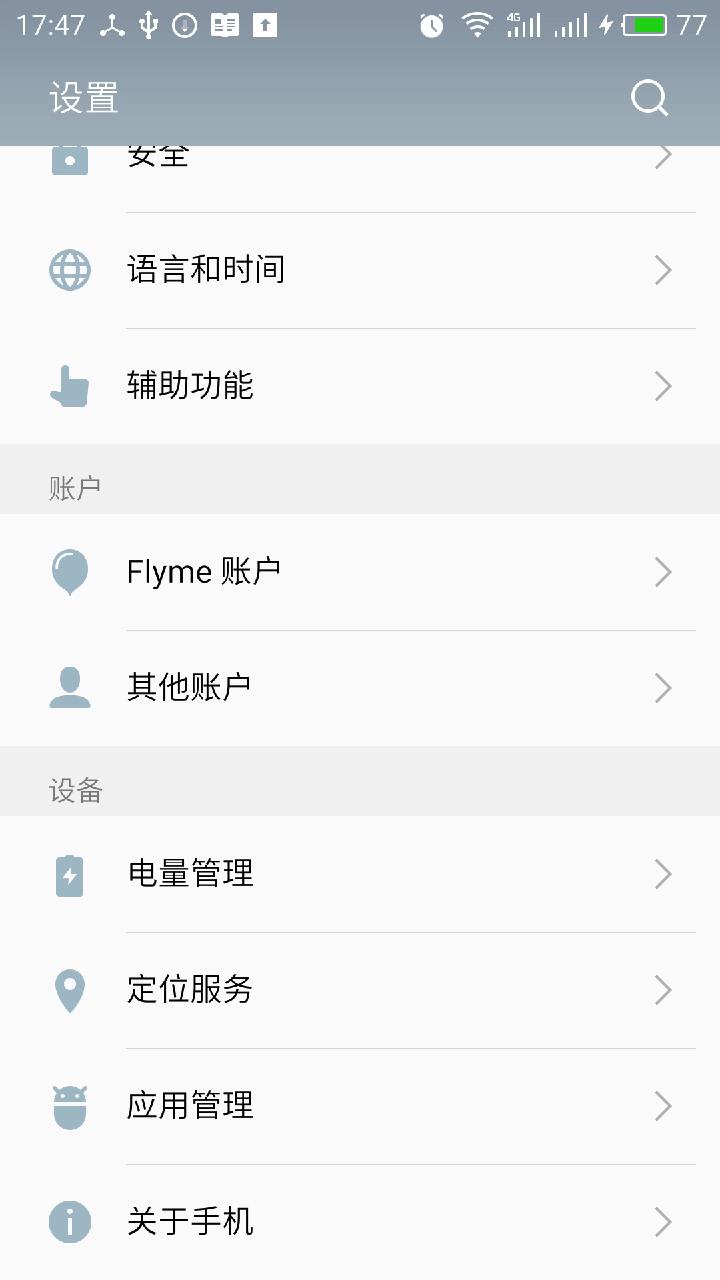Click the location pin icon for 定位服务
The image size is (720, 1280).
pos(69,989)
